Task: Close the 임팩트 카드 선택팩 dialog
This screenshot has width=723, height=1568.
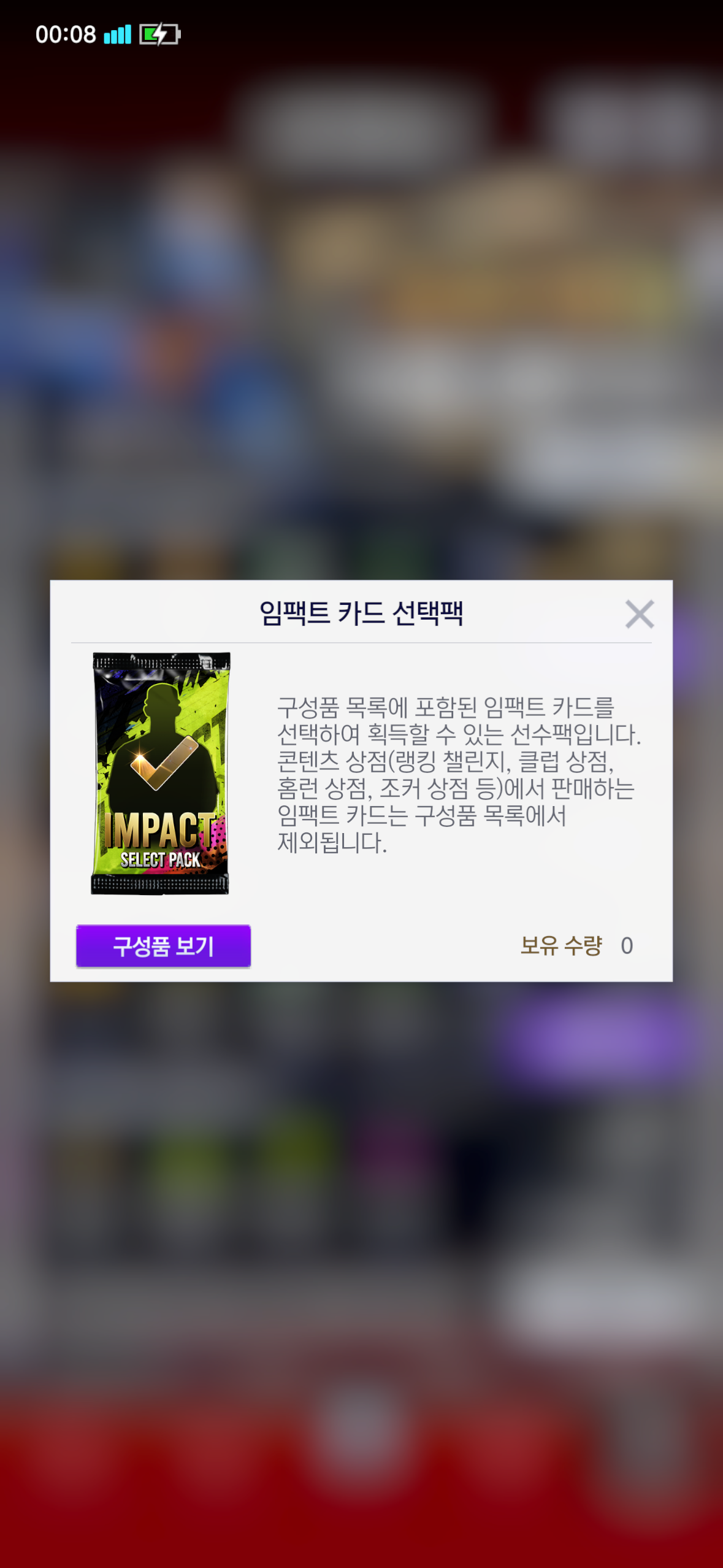Action: (639, 614)
